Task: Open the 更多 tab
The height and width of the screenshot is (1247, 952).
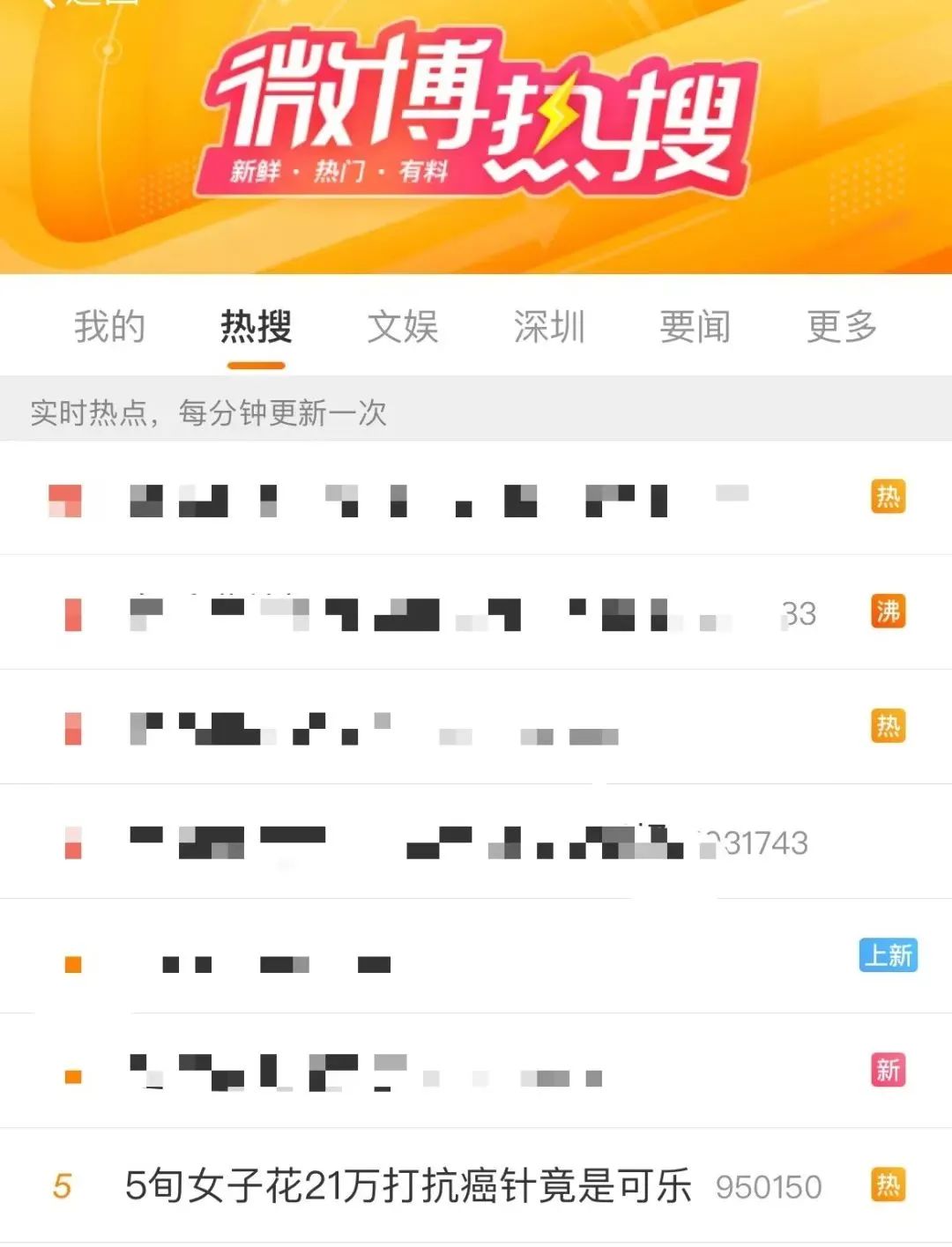Action: [x=842, y=327]
